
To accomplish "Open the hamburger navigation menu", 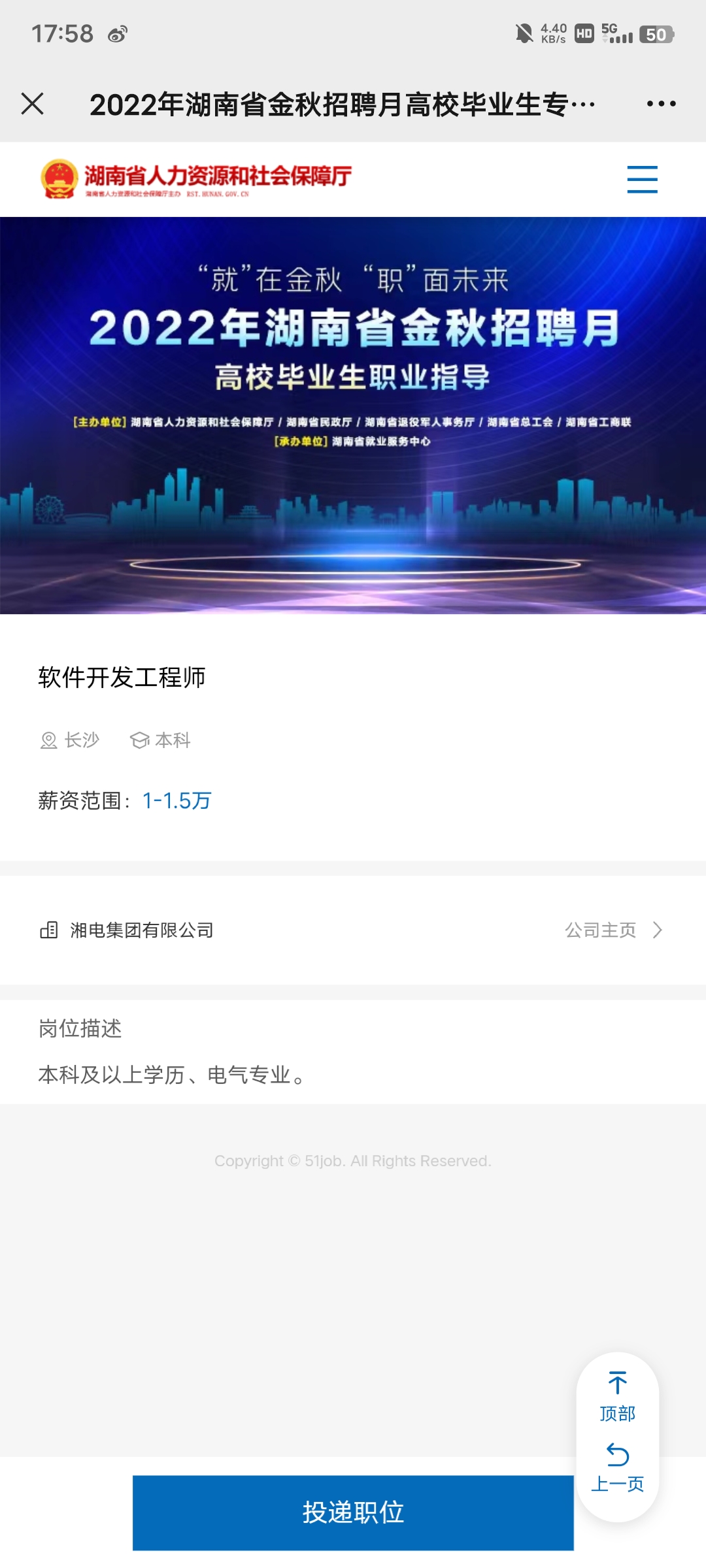I will coord(642,179).
